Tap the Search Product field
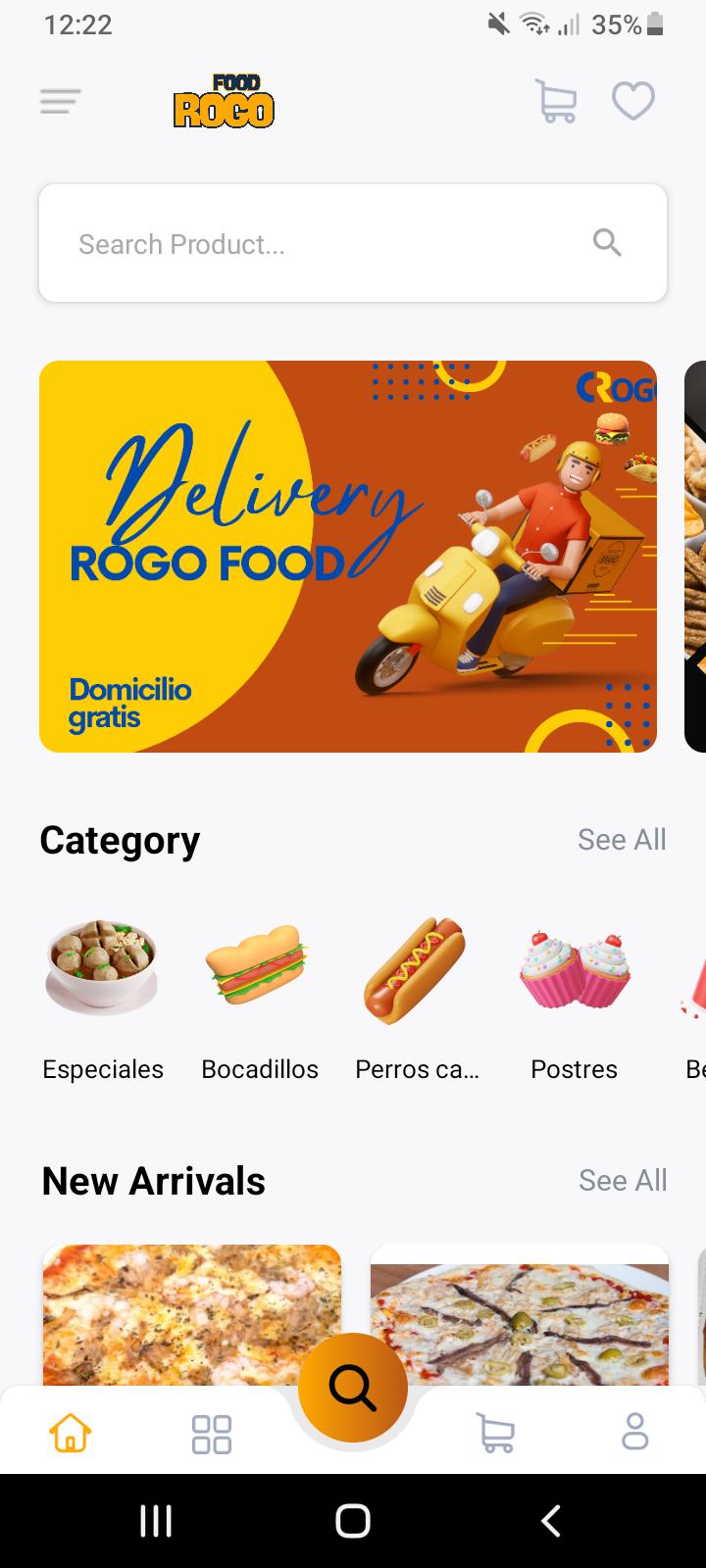Image resolution: width=706 pixels, height=1568 pixels. (x=353, y=243)
